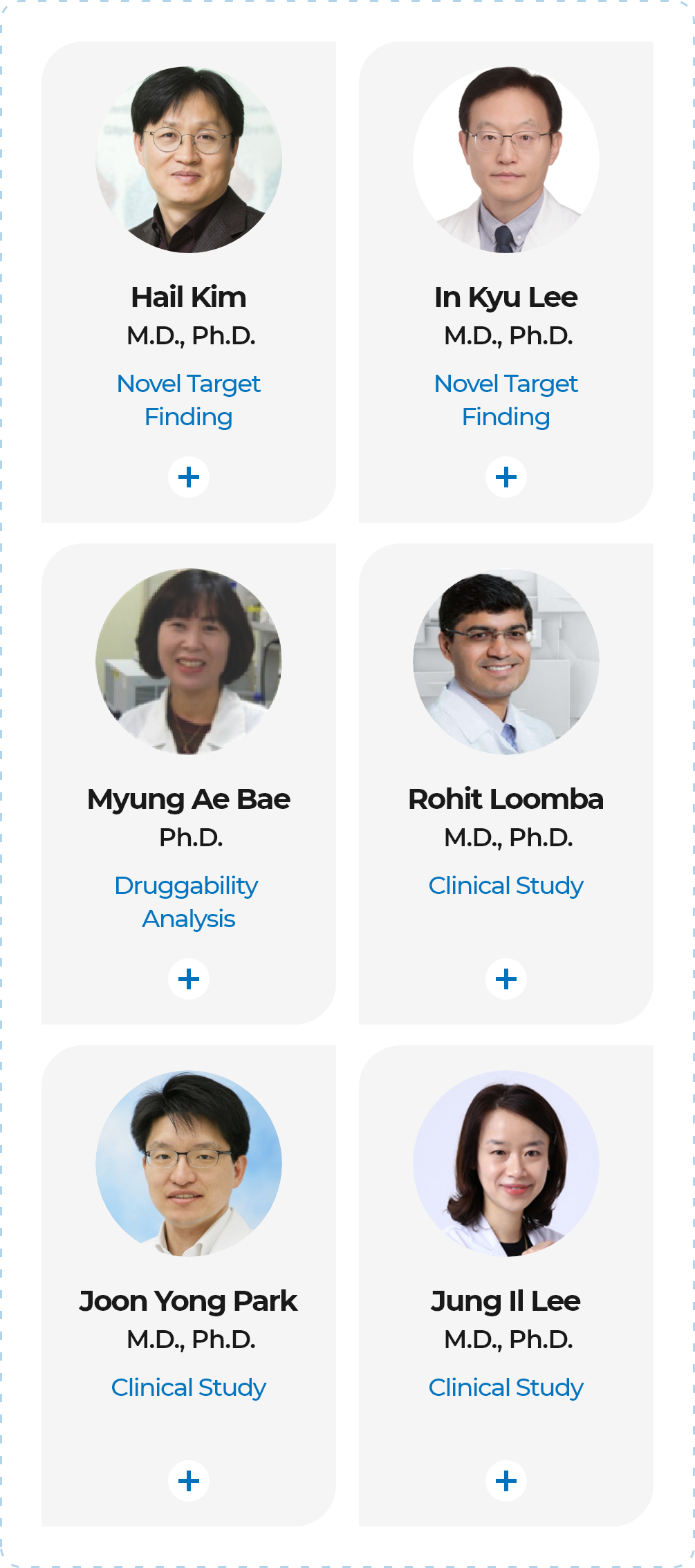The width and height of the screenshot is (695, 1568).
Task: Open the plus button under Myung Ae Bae
Action: coord(189,979)
